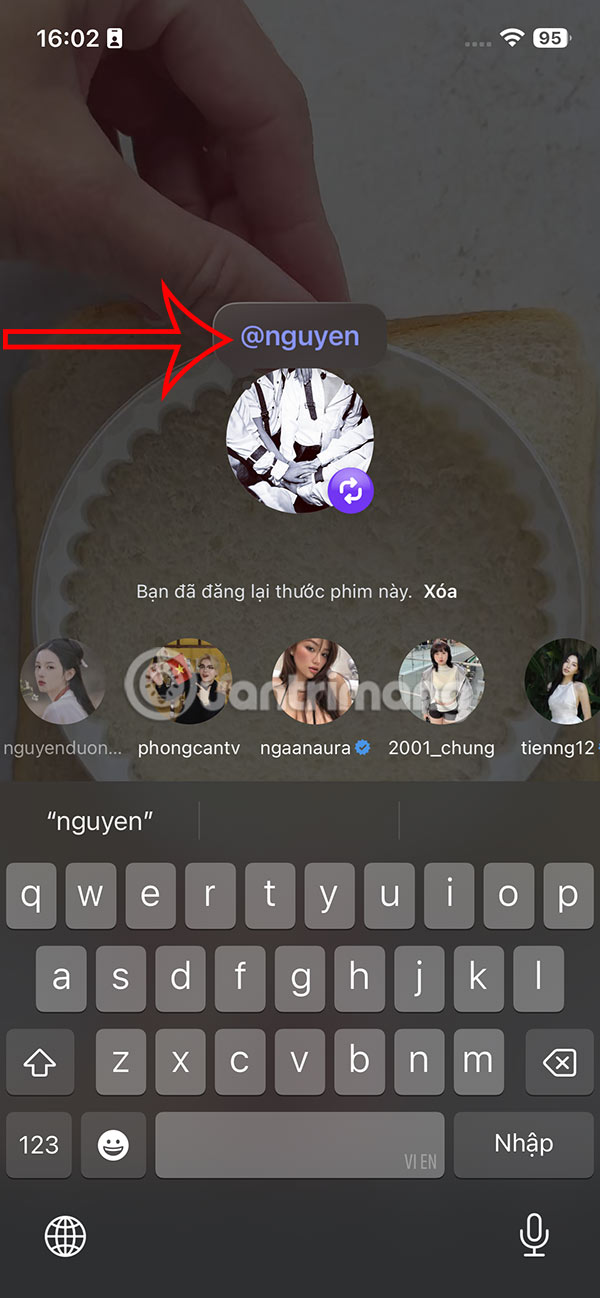Tap the reposted profile picture sticker
Screen dimensions: 600x1298
coord(300,440)
